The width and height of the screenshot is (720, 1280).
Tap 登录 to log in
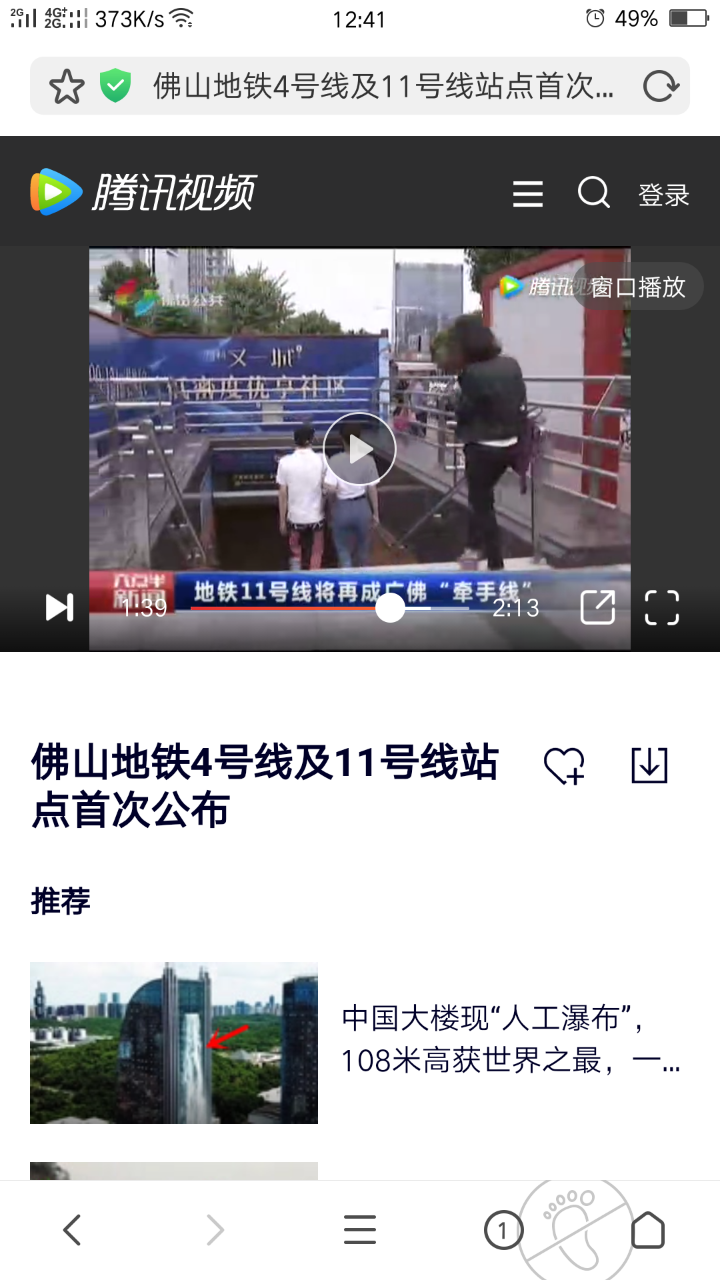pos(664,195)
